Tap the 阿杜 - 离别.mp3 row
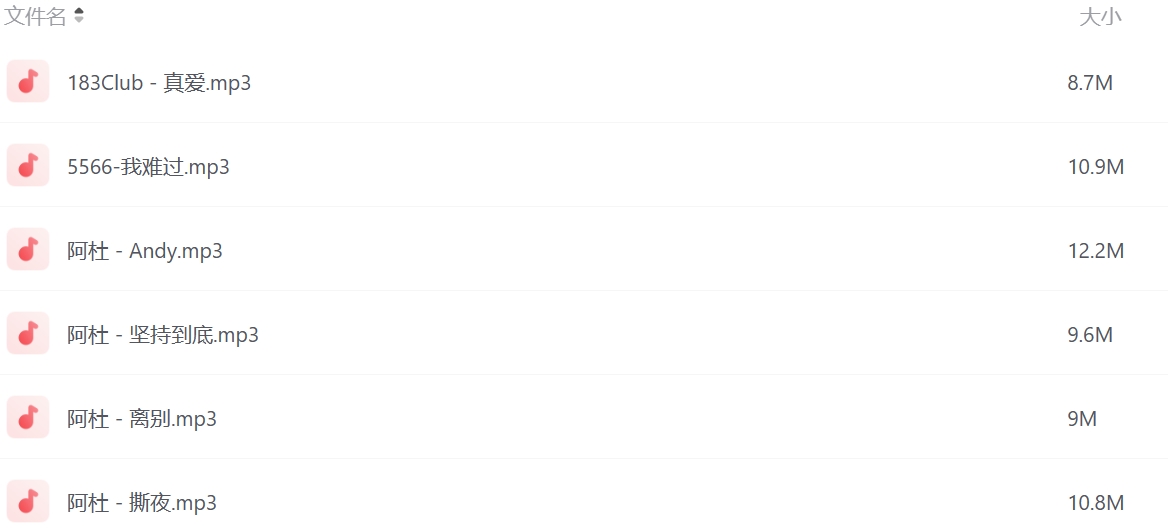Screen dimensions: 1168x528 pyautogui.click(x=142, y=419)
